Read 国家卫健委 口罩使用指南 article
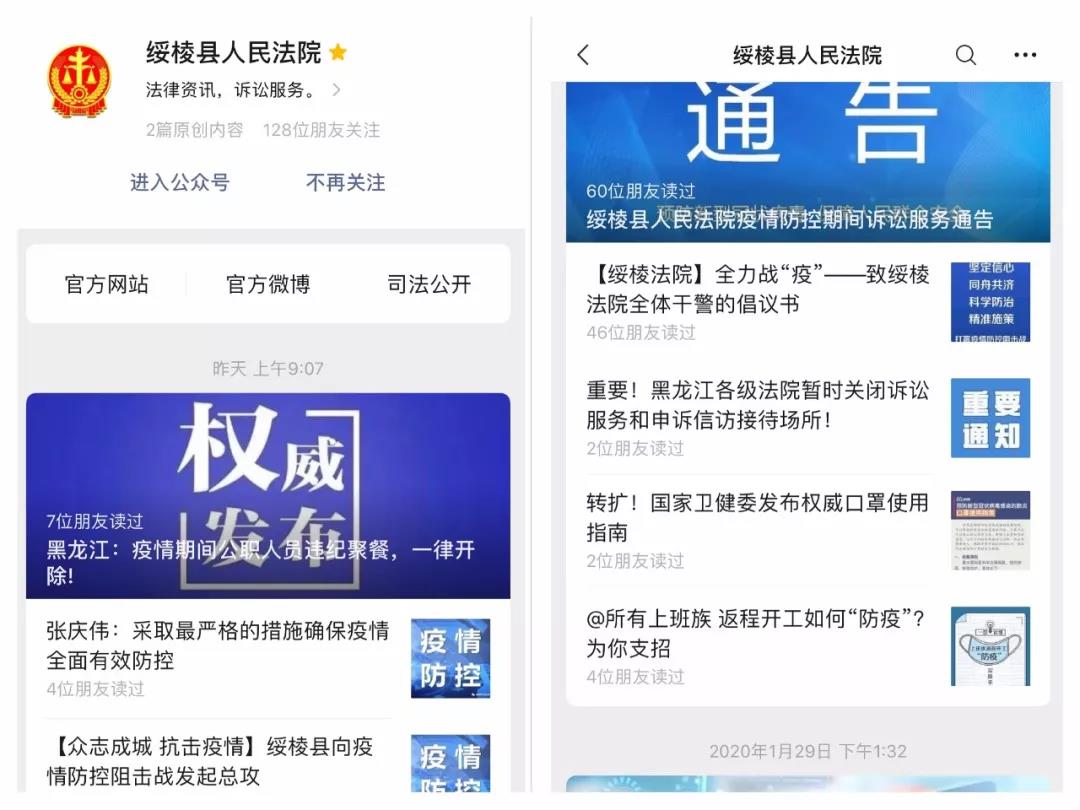The height and width of the screenshot is (810, 1080). 758,530
